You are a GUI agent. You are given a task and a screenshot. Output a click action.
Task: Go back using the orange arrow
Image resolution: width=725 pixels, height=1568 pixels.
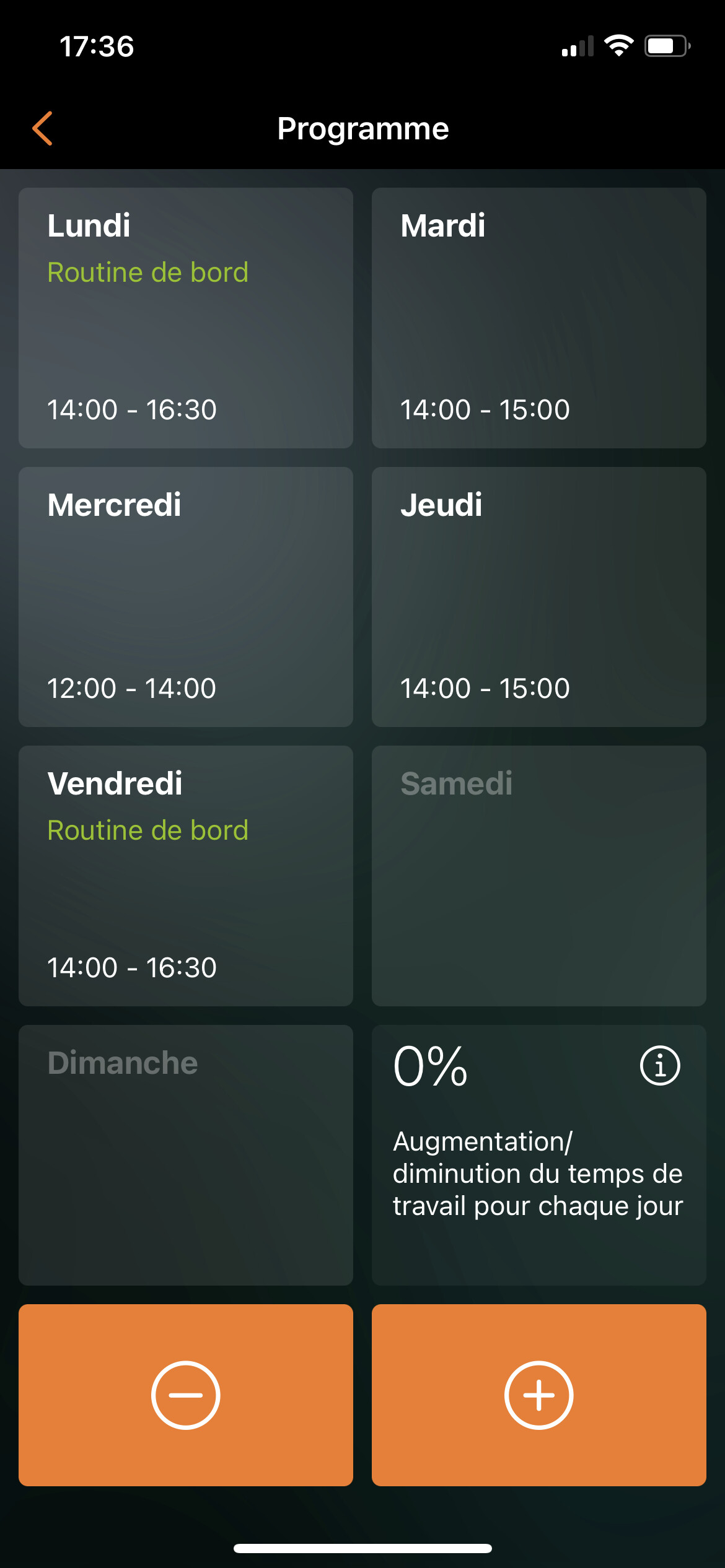coord(42,129)
